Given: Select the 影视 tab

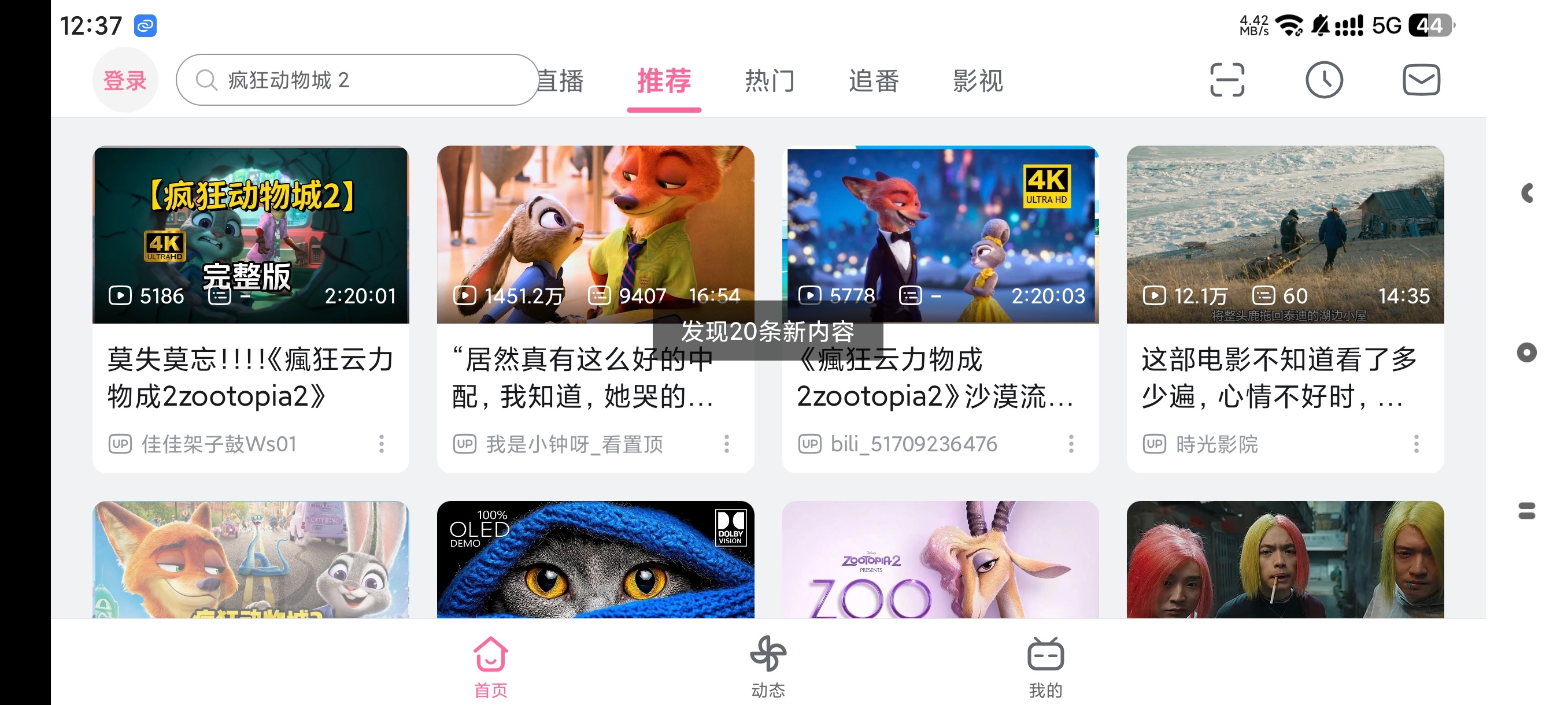Looking at the screenshot, I should click(x=978, y=80).
